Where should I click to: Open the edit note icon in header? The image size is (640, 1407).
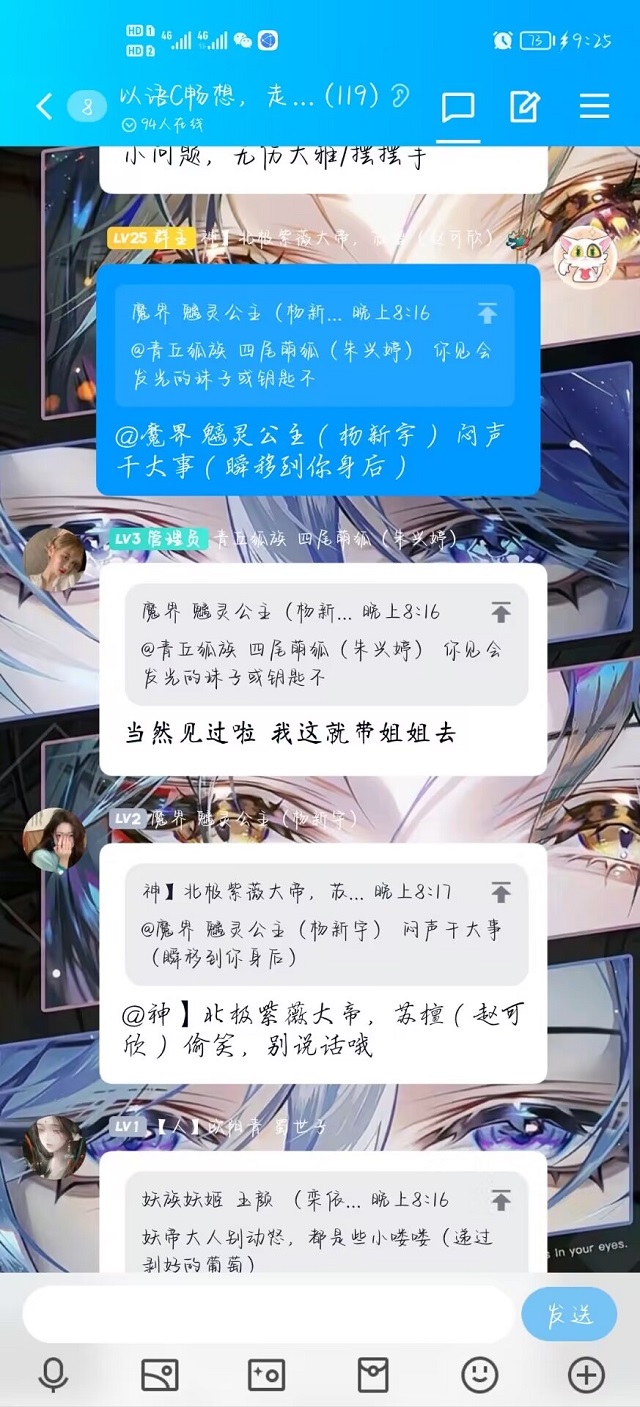coord(525,107)
